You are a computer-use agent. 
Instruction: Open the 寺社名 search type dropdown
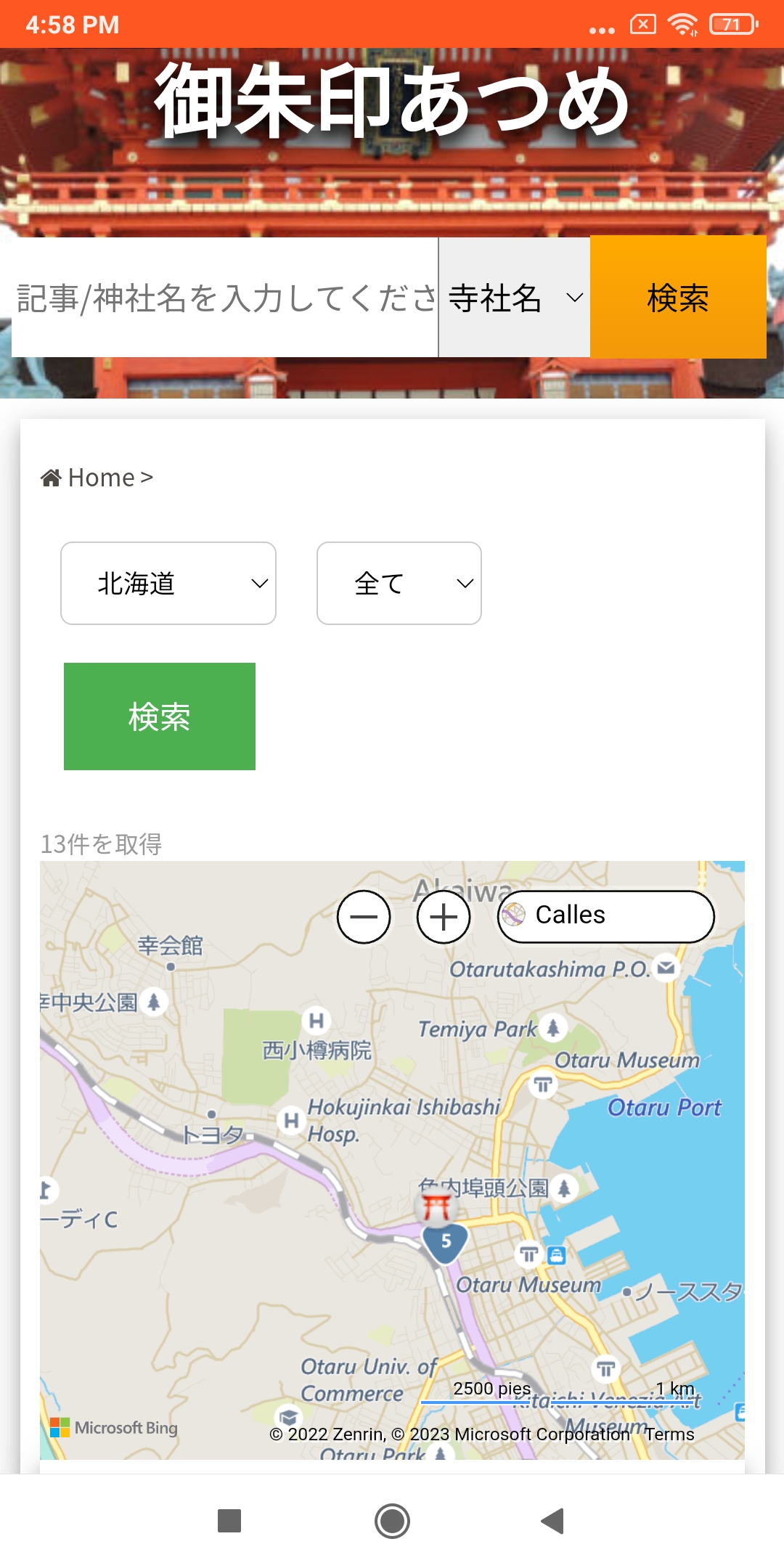(x=514, y=298)
